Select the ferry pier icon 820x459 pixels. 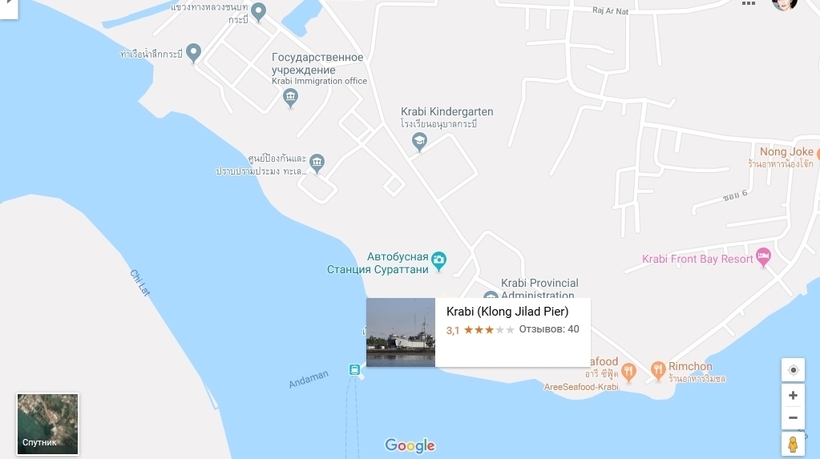click(354, 370)
